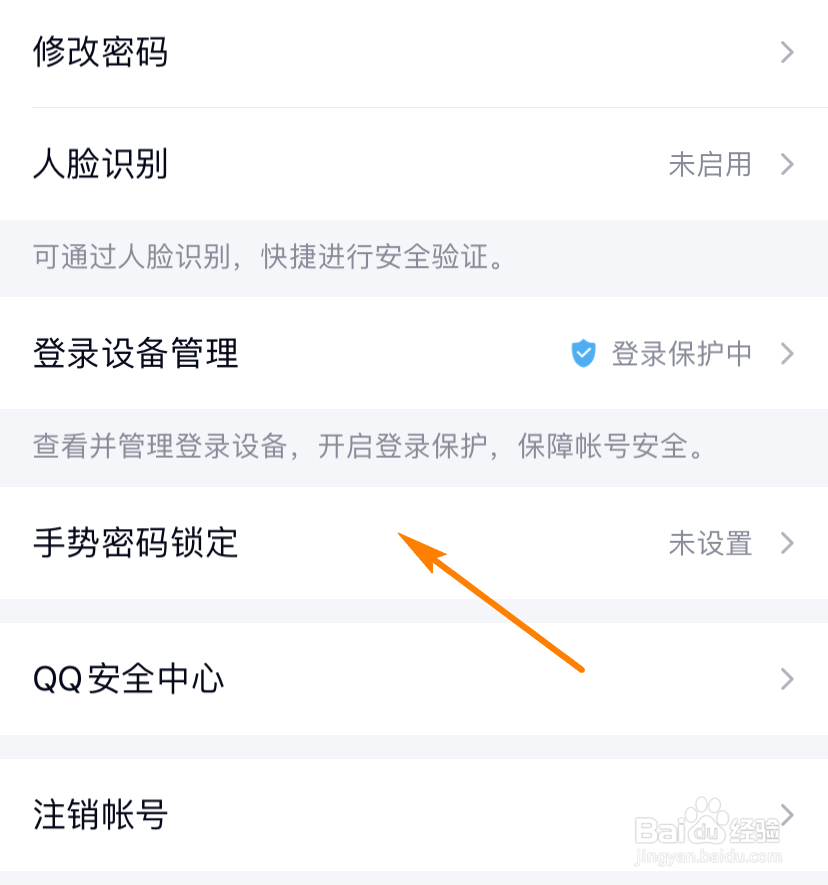
Task: Click the blue login protection shield icon
Action: 584,354
